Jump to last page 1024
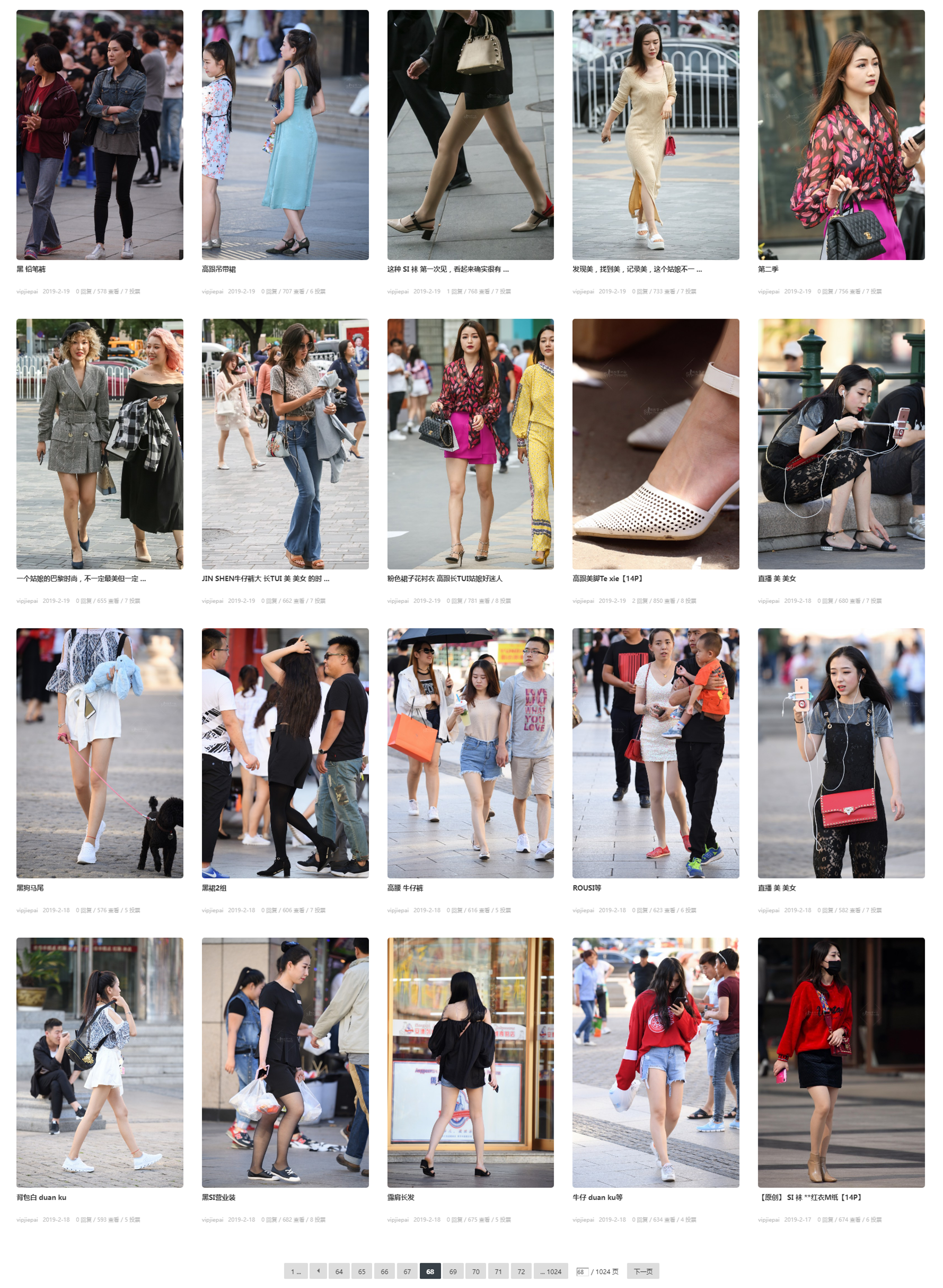This screenshot has height=1288, width=943. tap(551, 1272)
